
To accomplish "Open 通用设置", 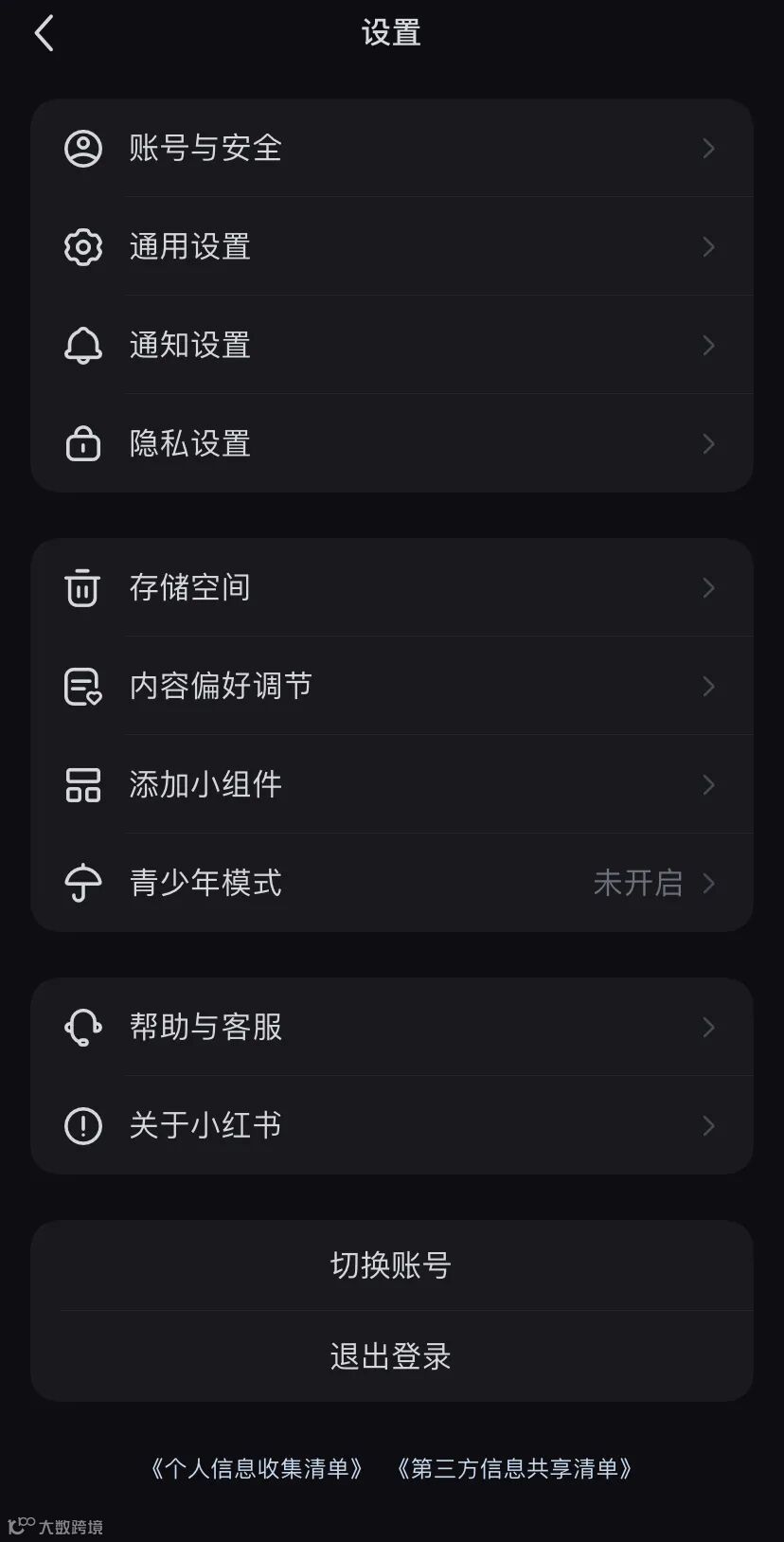I will 391,246.
